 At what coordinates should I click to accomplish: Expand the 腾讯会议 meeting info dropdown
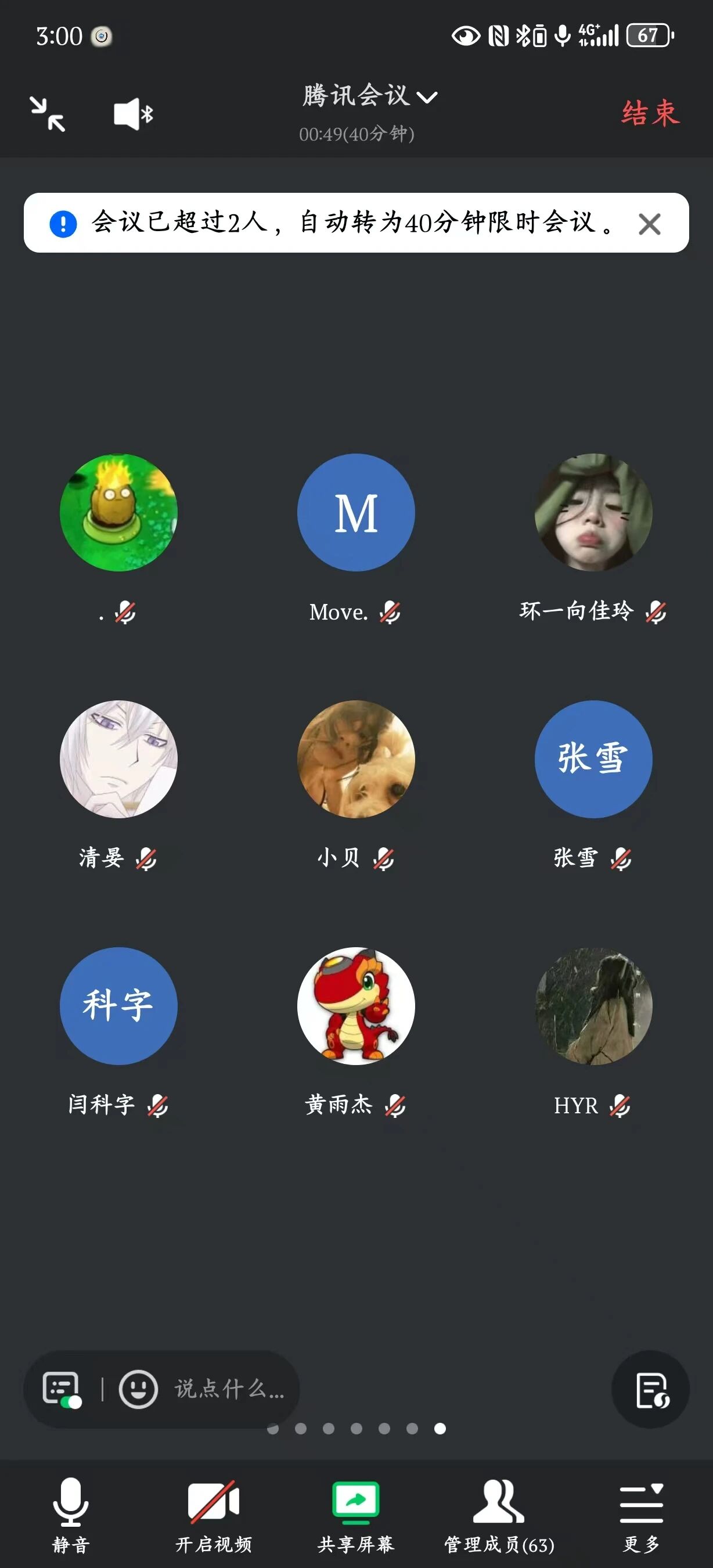[369, 96]
